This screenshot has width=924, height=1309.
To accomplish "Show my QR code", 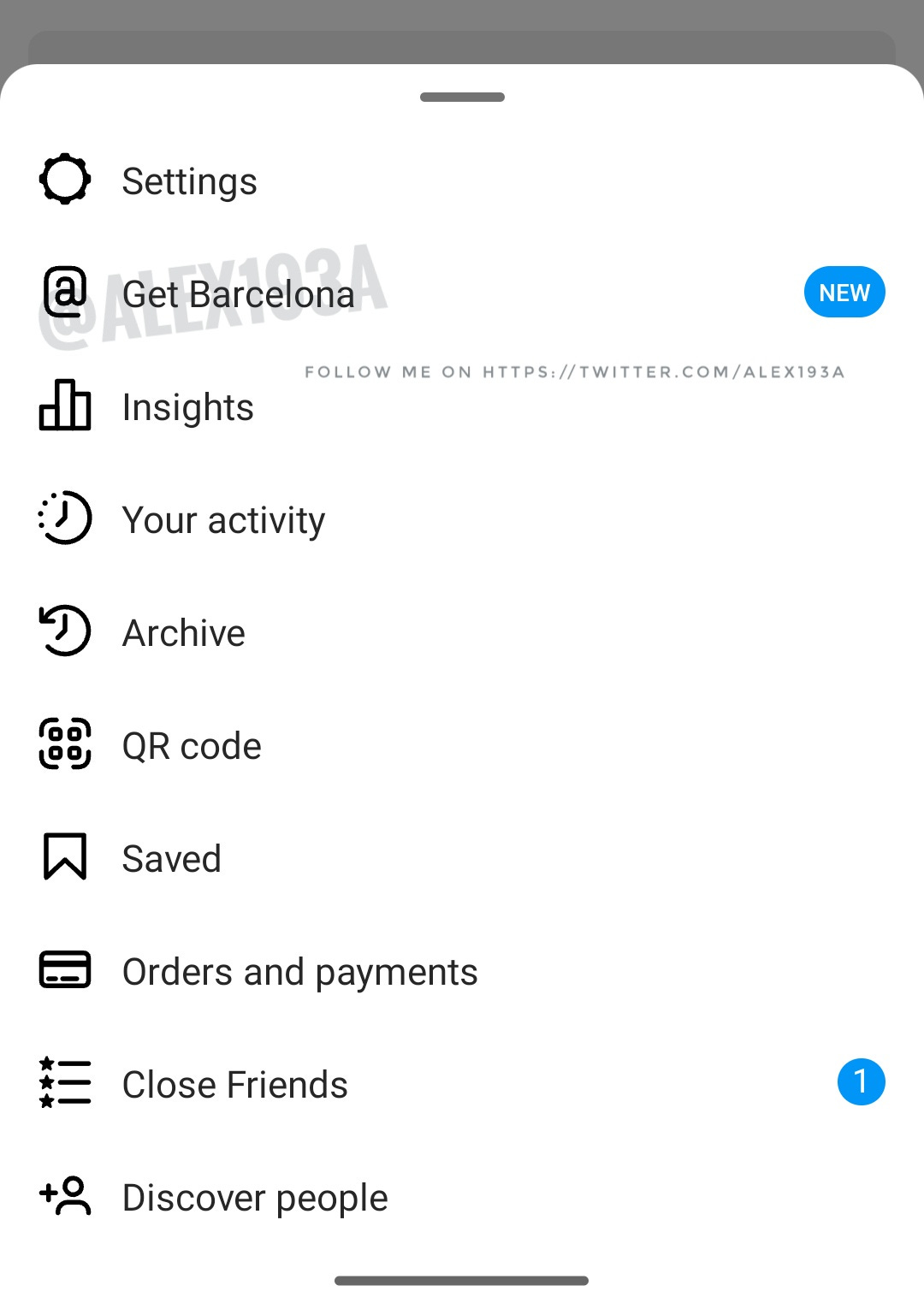I will coord(192,746).
